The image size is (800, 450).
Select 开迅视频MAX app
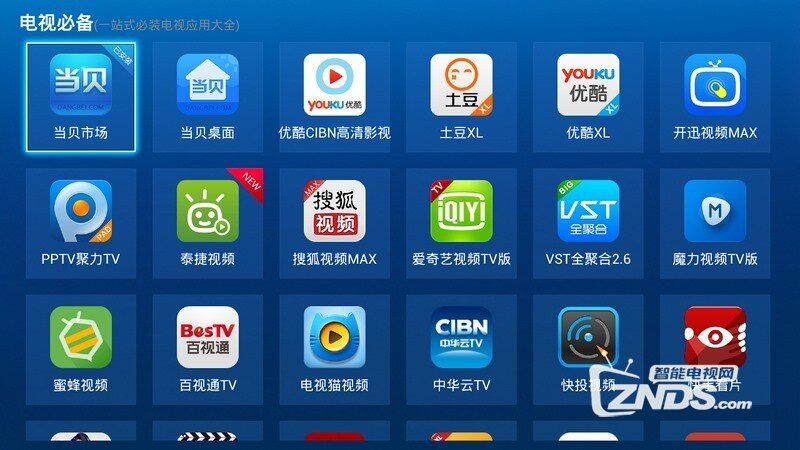pos(715,97)
